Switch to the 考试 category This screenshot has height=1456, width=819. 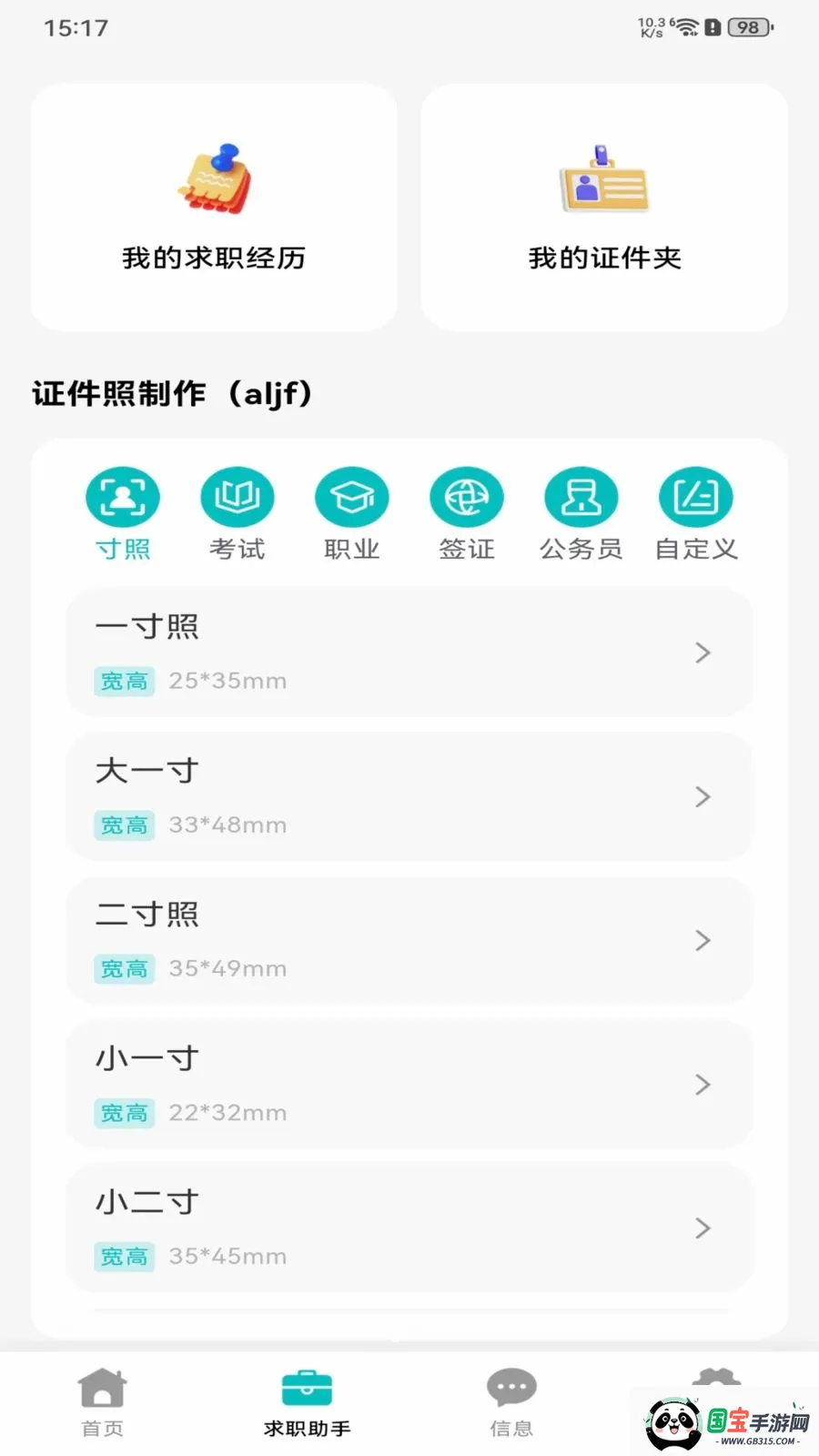(x=238, y=513)
